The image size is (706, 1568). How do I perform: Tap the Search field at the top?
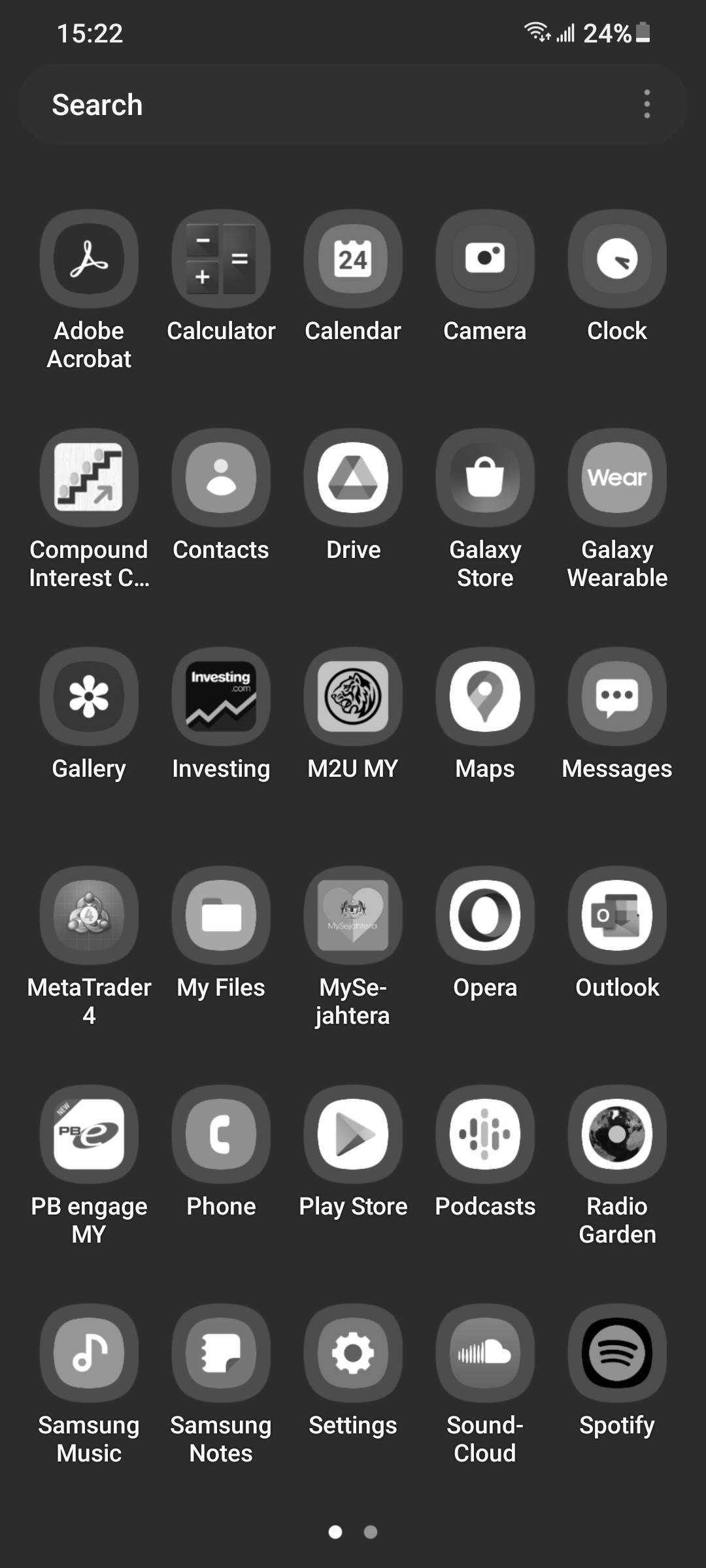(353, 105)
